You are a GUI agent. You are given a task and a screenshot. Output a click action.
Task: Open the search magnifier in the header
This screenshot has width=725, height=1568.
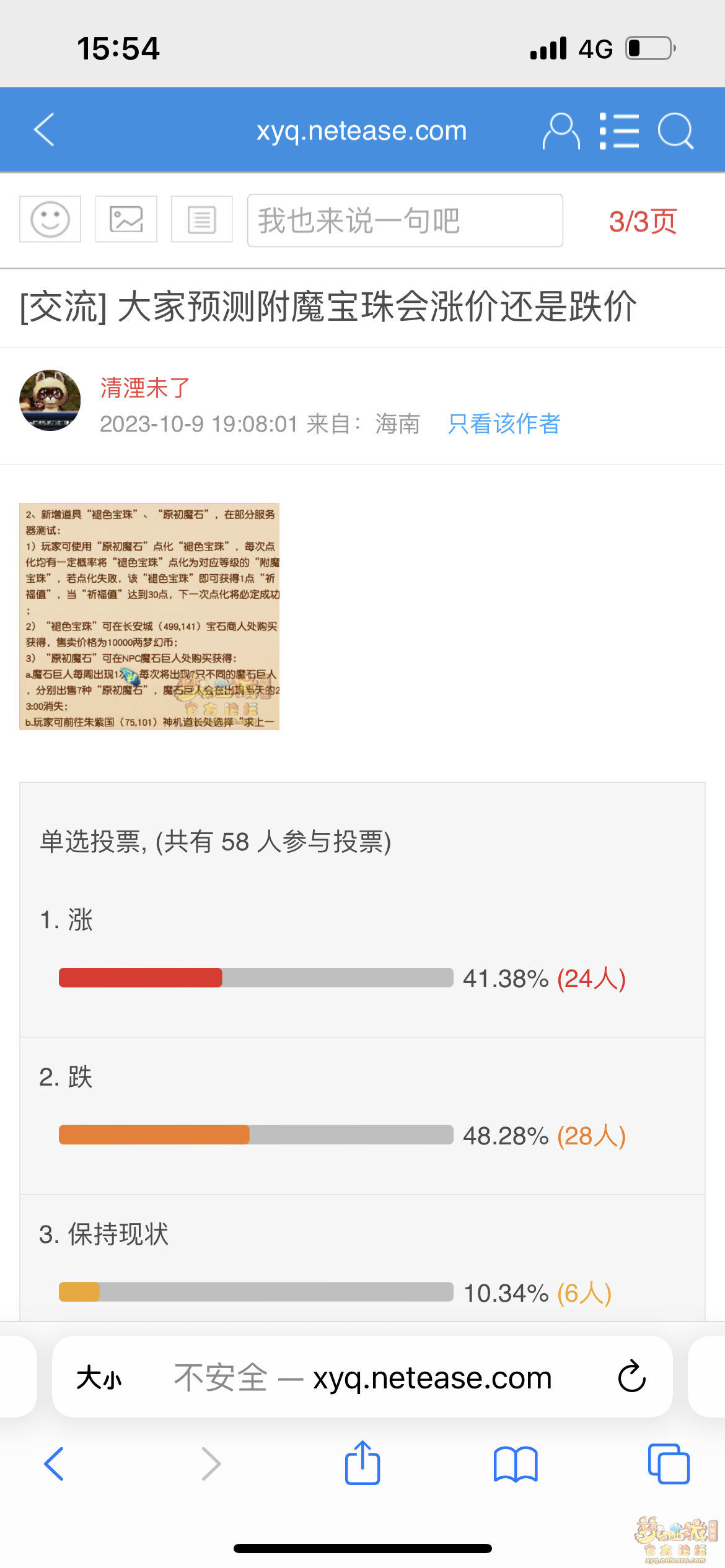675,131
